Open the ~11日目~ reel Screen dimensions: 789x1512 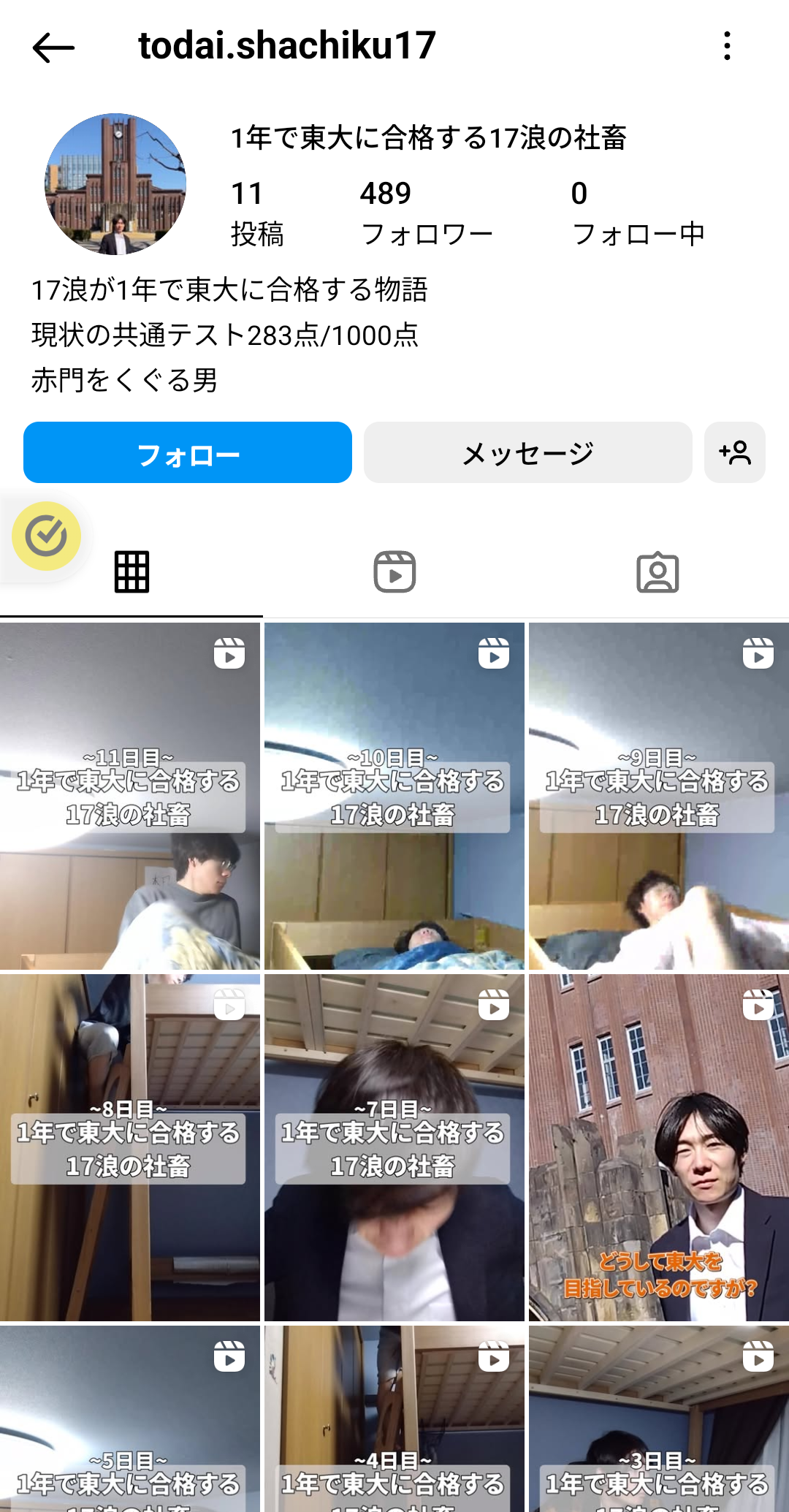[130, 796]
